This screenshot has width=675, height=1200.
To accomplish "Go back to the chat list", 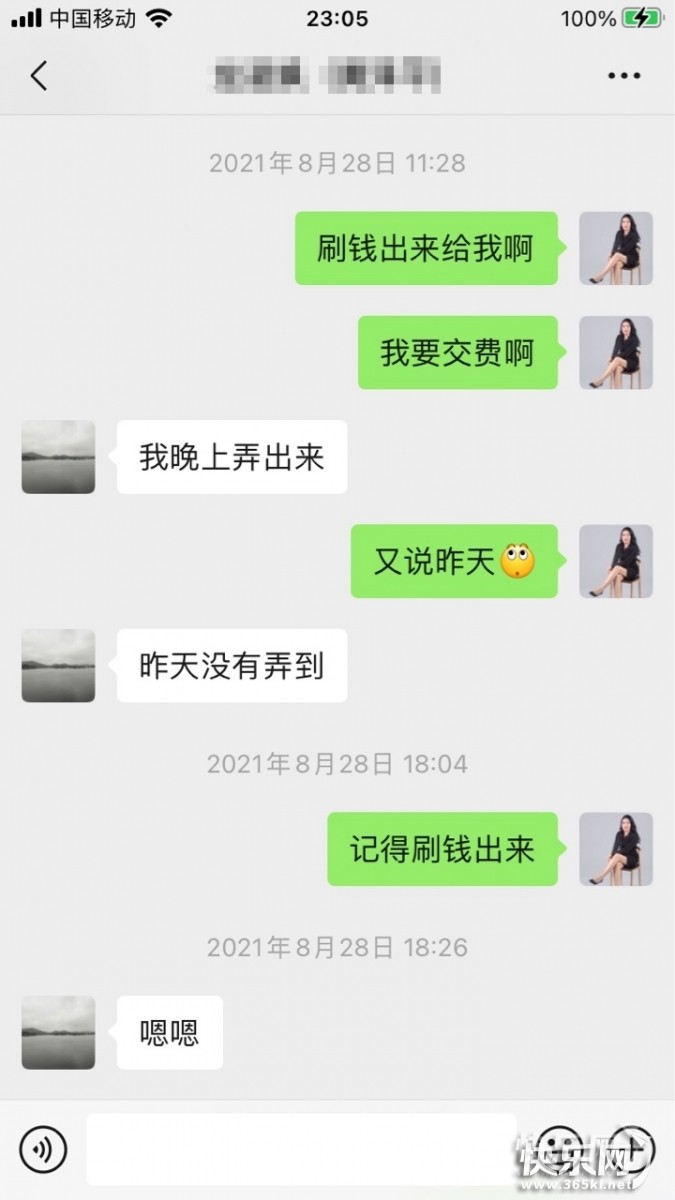I will click(x=39, y=76).
